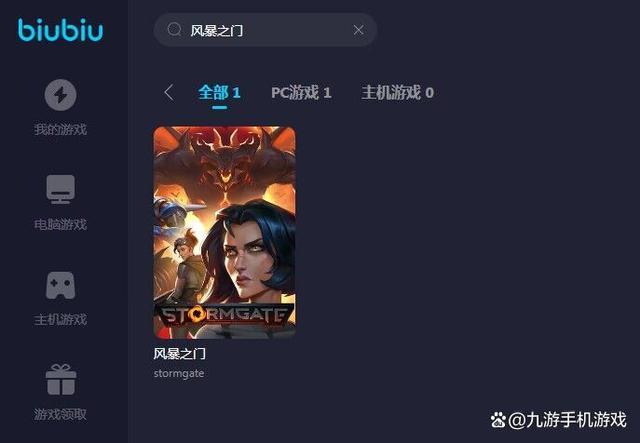
Task: Open 电脑游戏 in the sidebar
Action: point(60,202)
